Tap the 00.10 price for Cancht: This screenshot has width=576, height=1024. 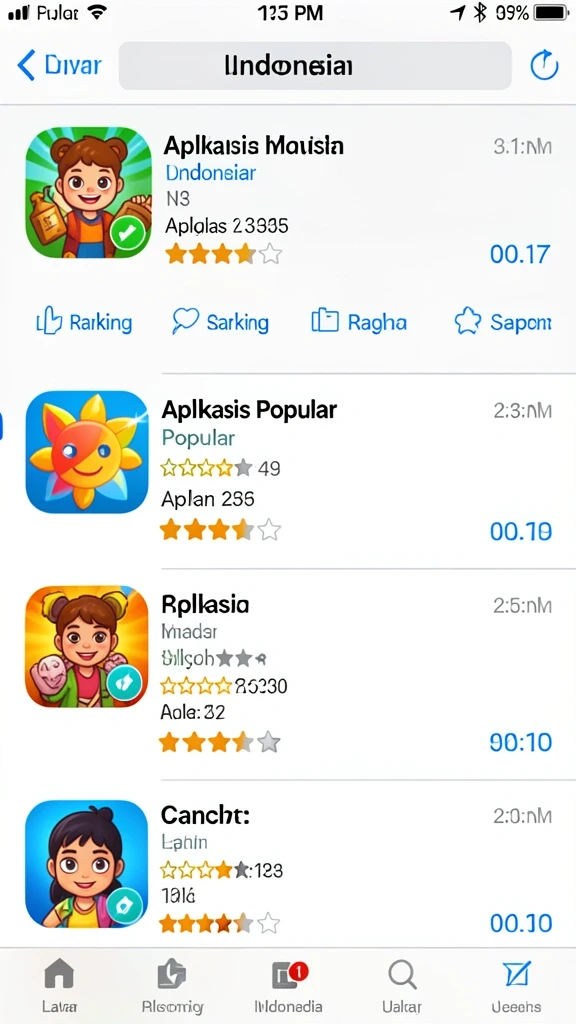pyautogui.click(x=520, y=923)
